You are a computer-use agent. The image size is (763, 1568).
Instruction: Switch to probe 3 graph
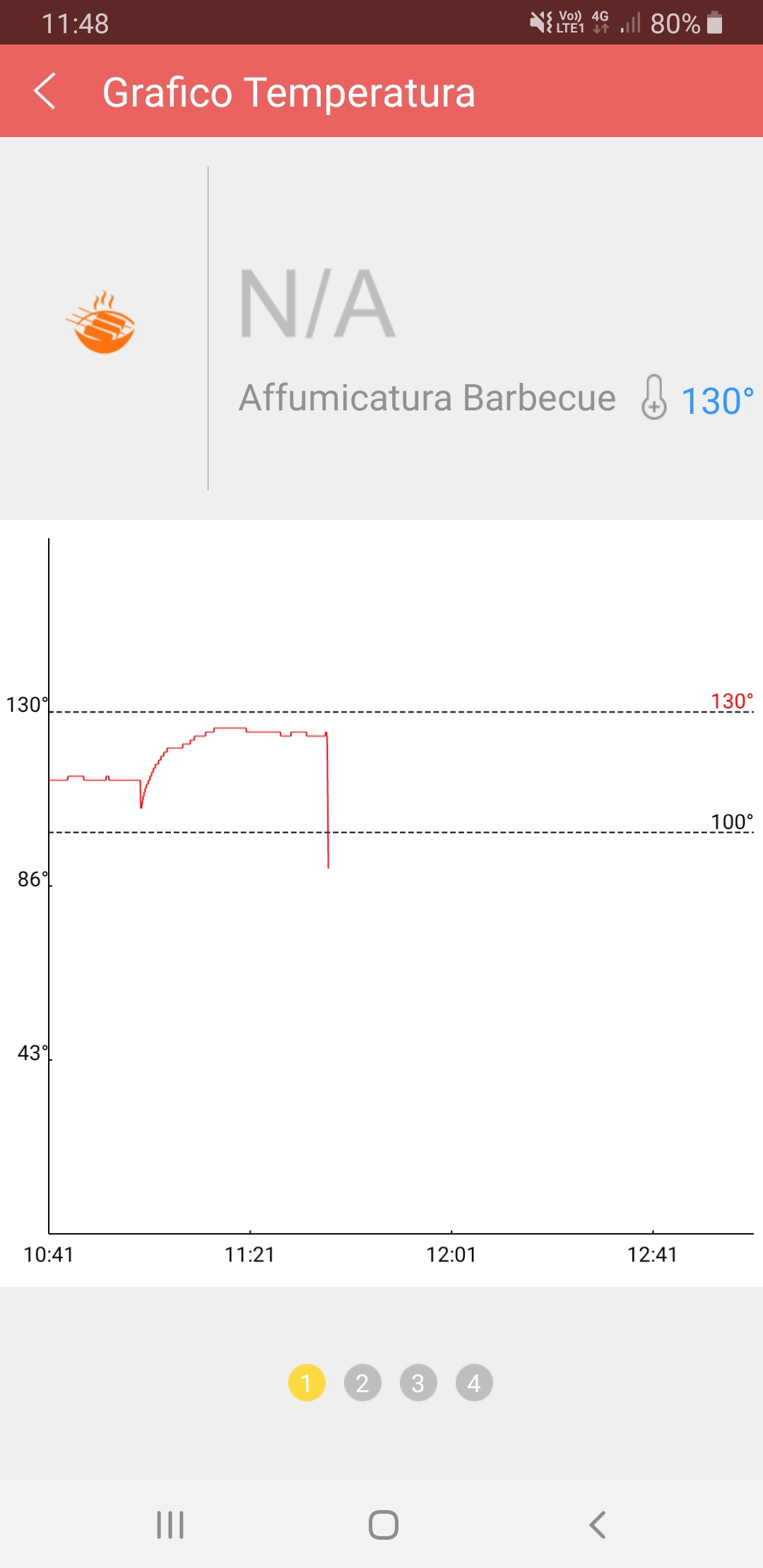click(418, 1382)
